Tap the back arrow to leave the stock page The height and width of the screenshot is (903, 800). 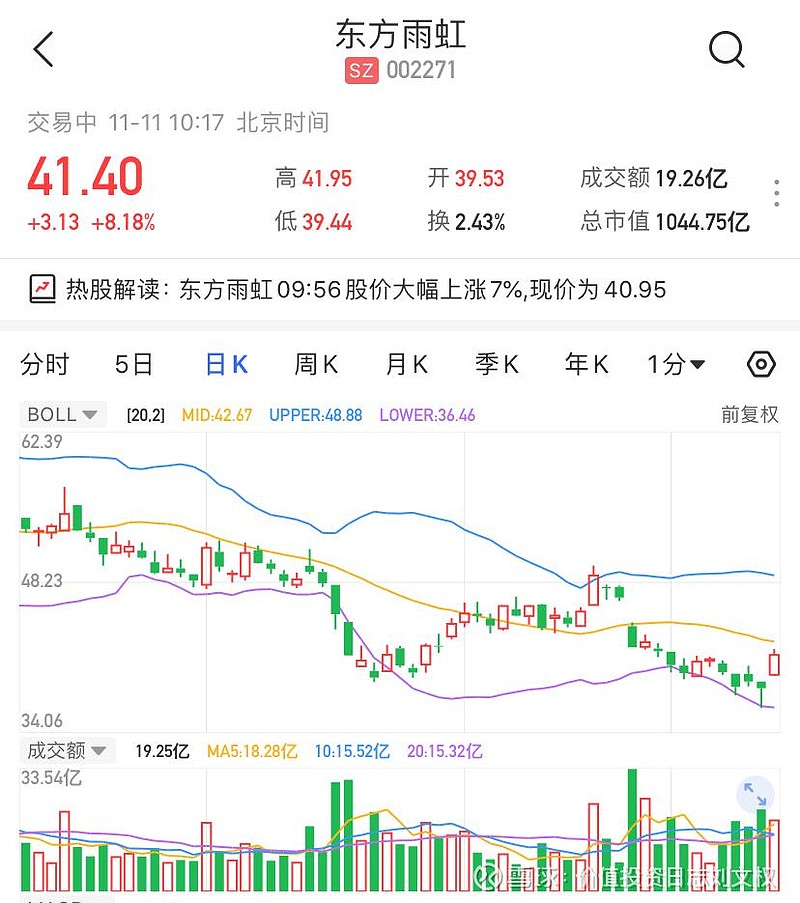[x=42, y=47]
